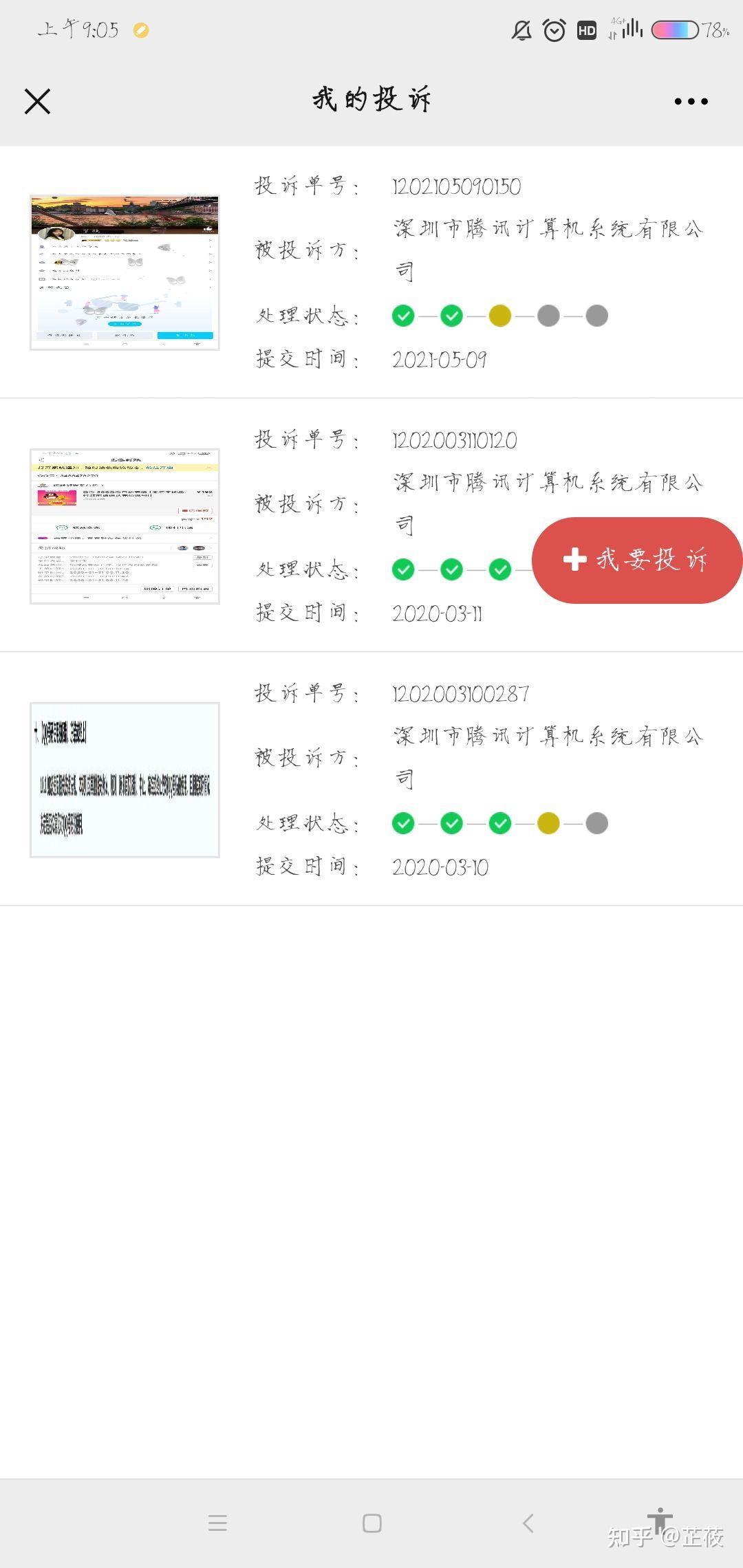This screenshot has height=1568, width=743.
Task: Tap the 我要投诉 floating button
Action: click(637, 560)
